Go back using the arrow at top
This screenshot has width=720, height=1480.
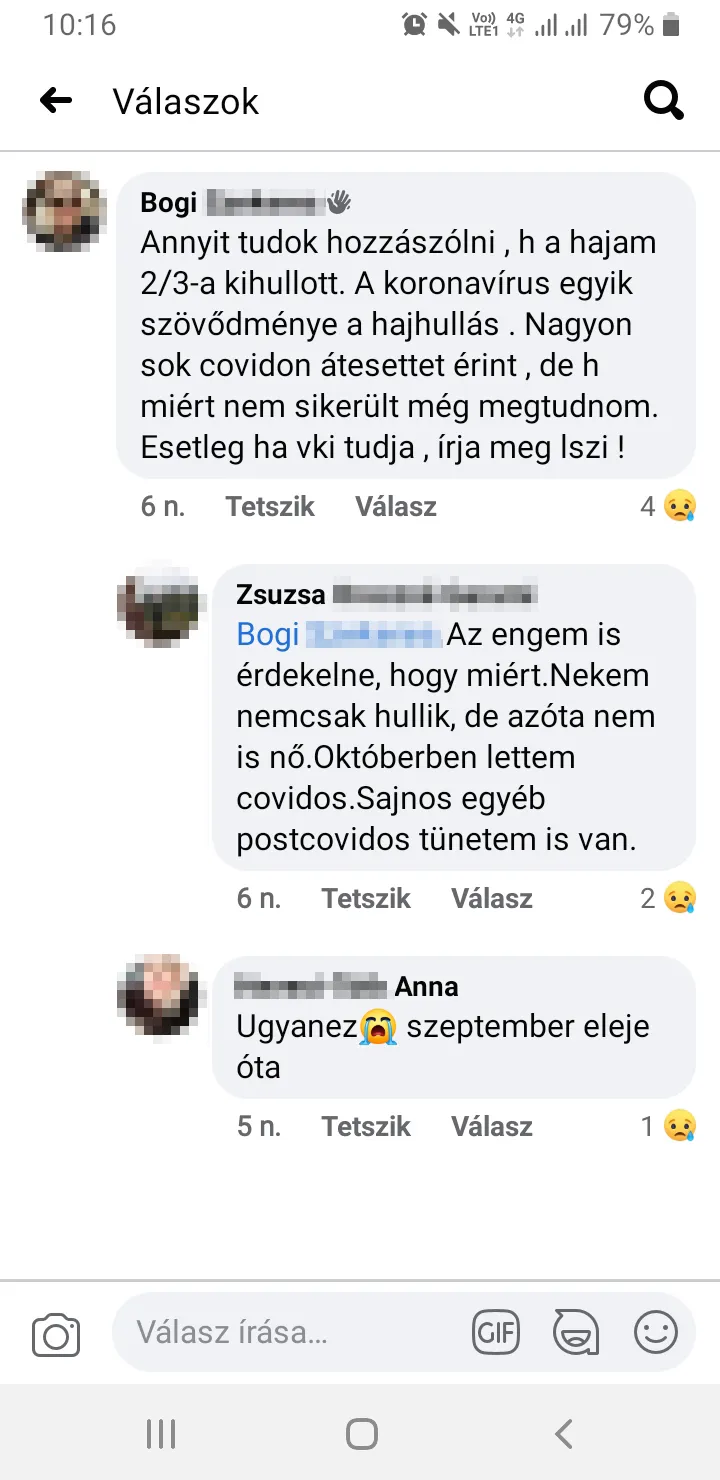(56, 100)
